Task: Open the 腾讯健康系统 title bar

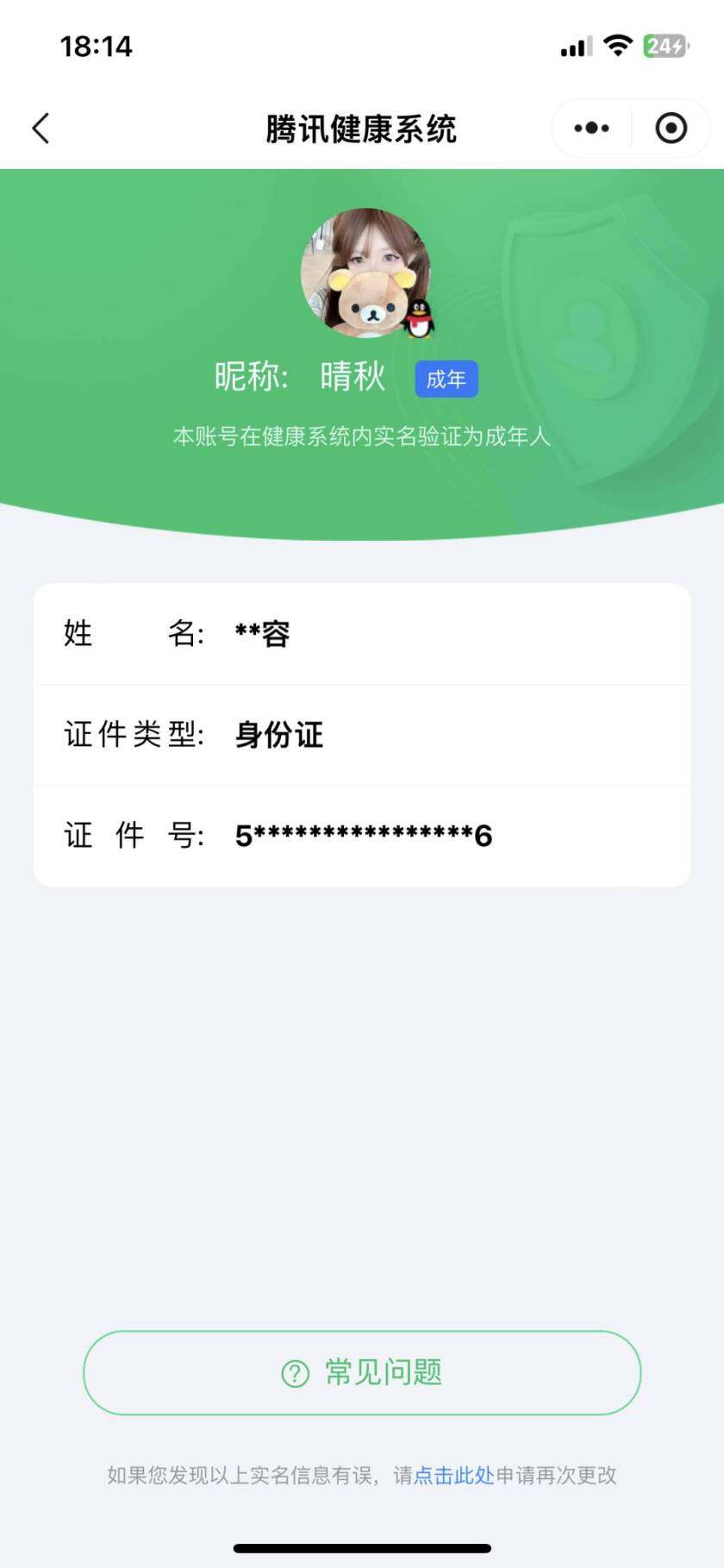Action: 362,128
